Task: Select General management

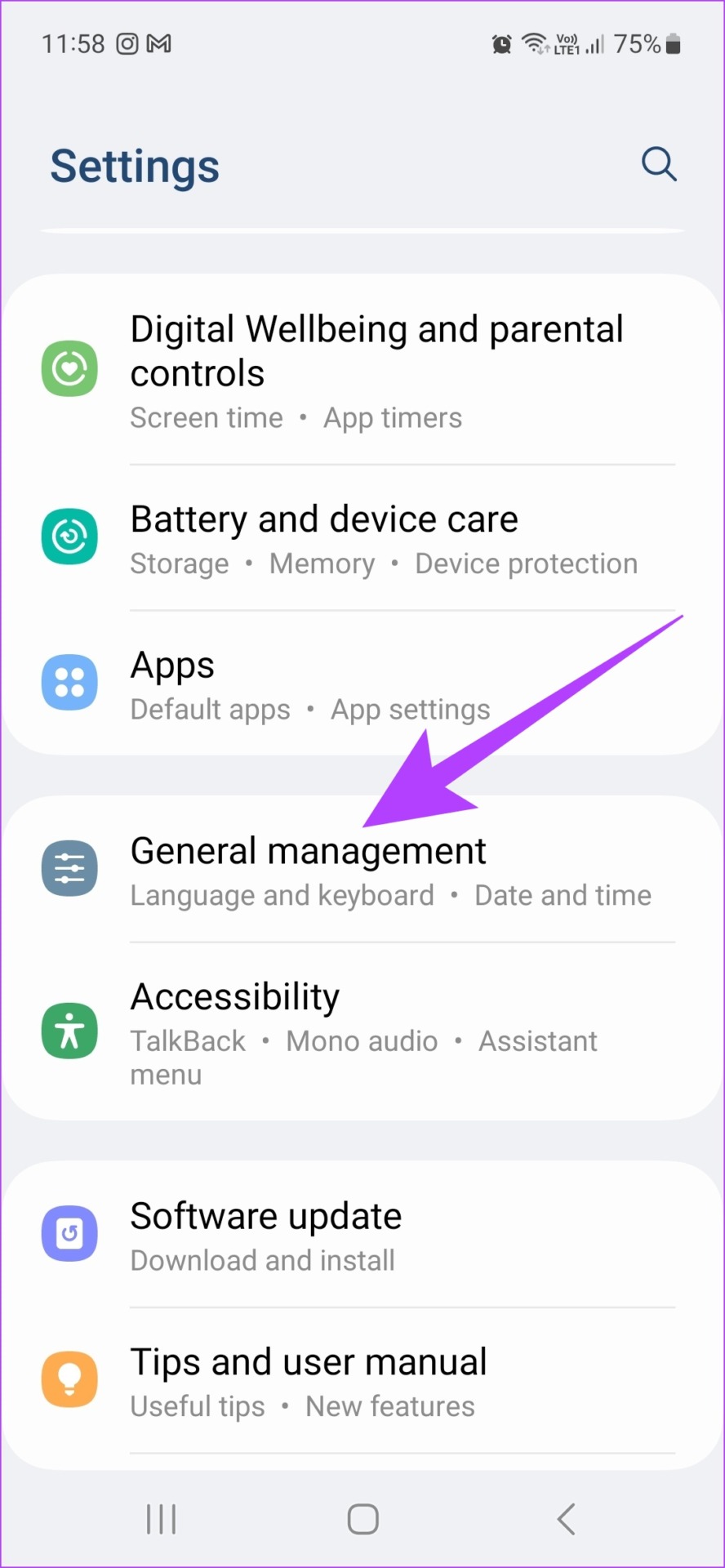Action: click(x=362, y=870)
